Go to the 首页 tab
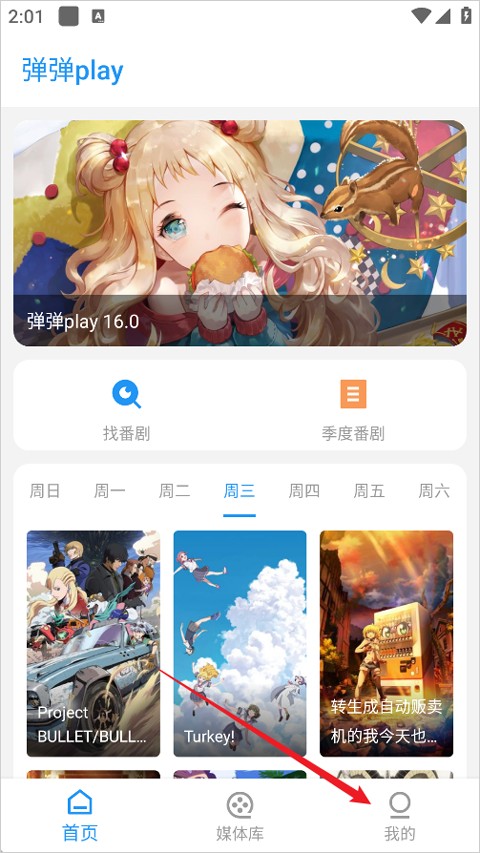Viewport: 480px width, 853px height. point(79,815)
